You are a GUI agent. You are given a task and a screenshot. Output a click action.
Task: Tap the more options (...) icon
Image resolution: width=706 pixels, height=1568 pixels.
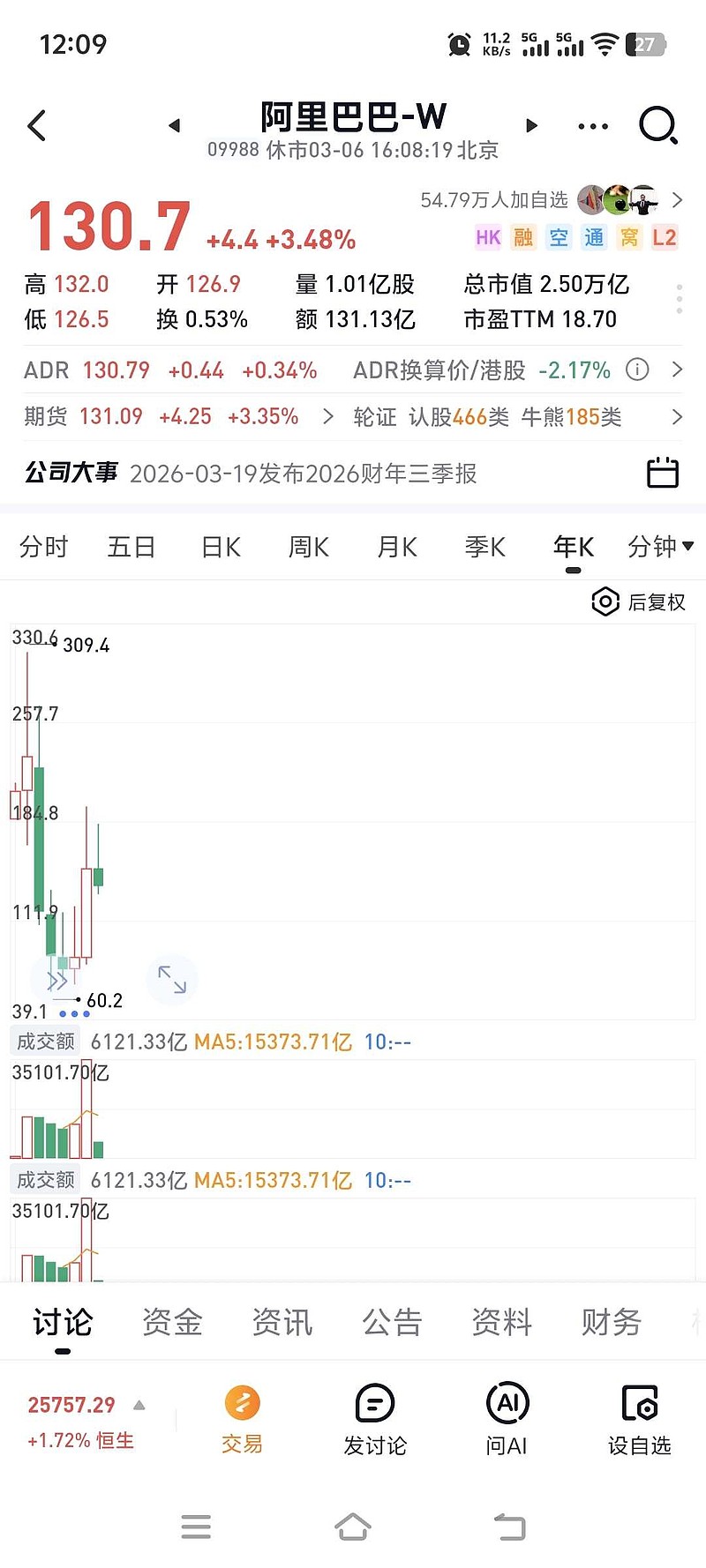[592, 126]
